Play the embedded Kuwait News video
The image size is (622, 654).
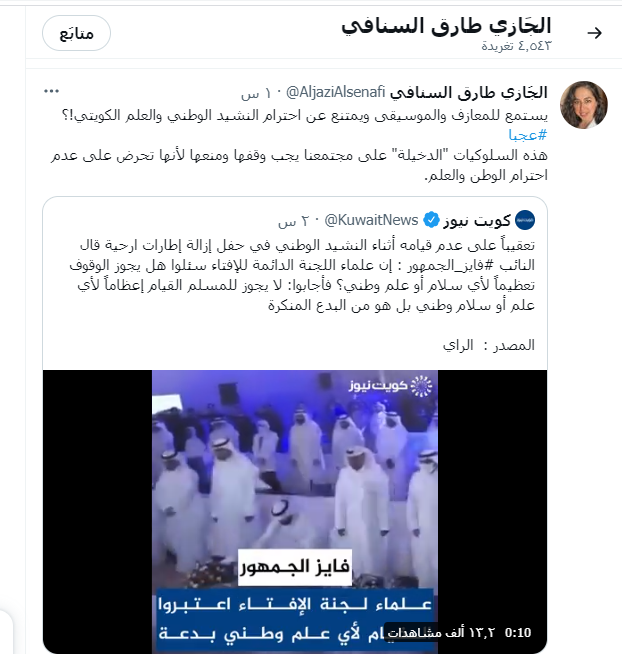(294, 510)
